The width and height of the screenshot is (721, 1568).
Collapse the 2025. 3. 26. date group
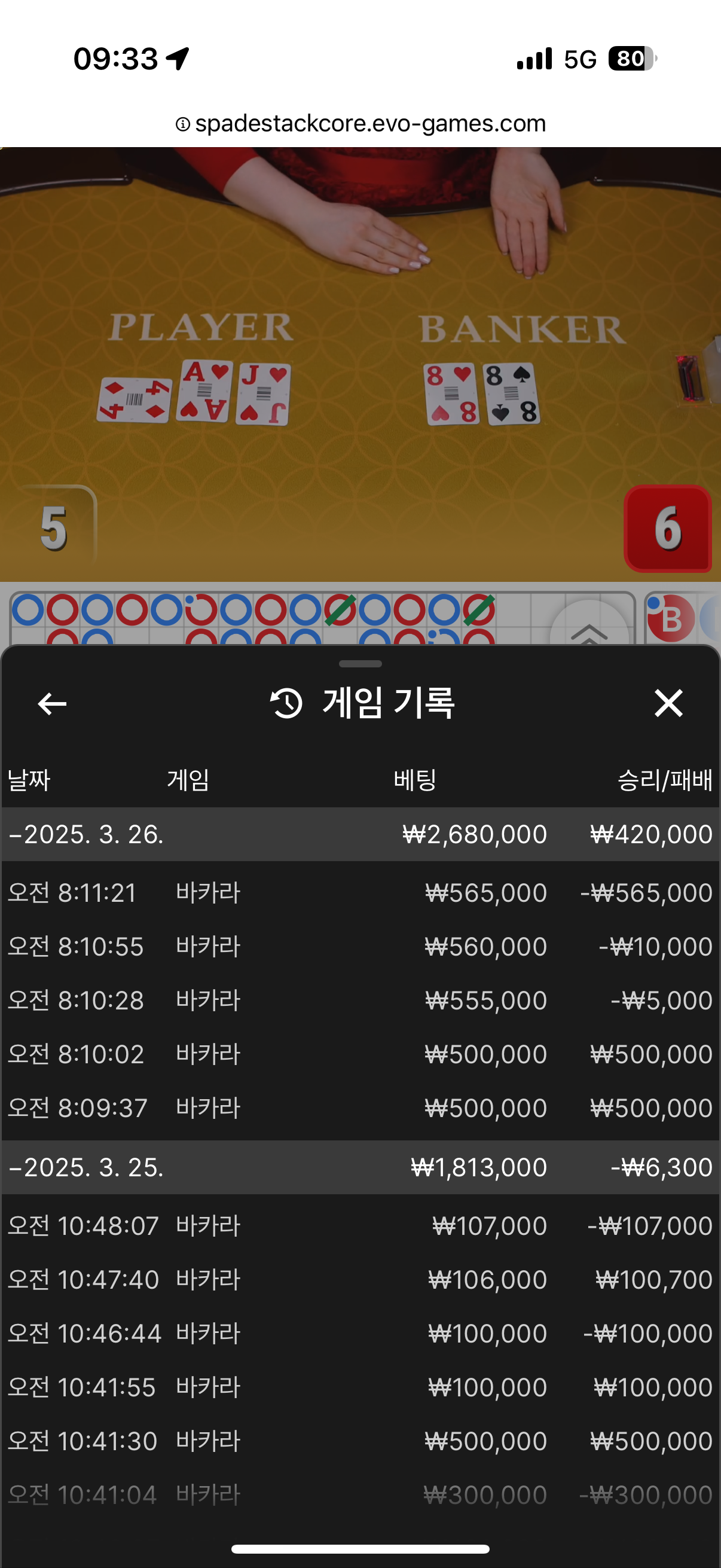(360, 834)
